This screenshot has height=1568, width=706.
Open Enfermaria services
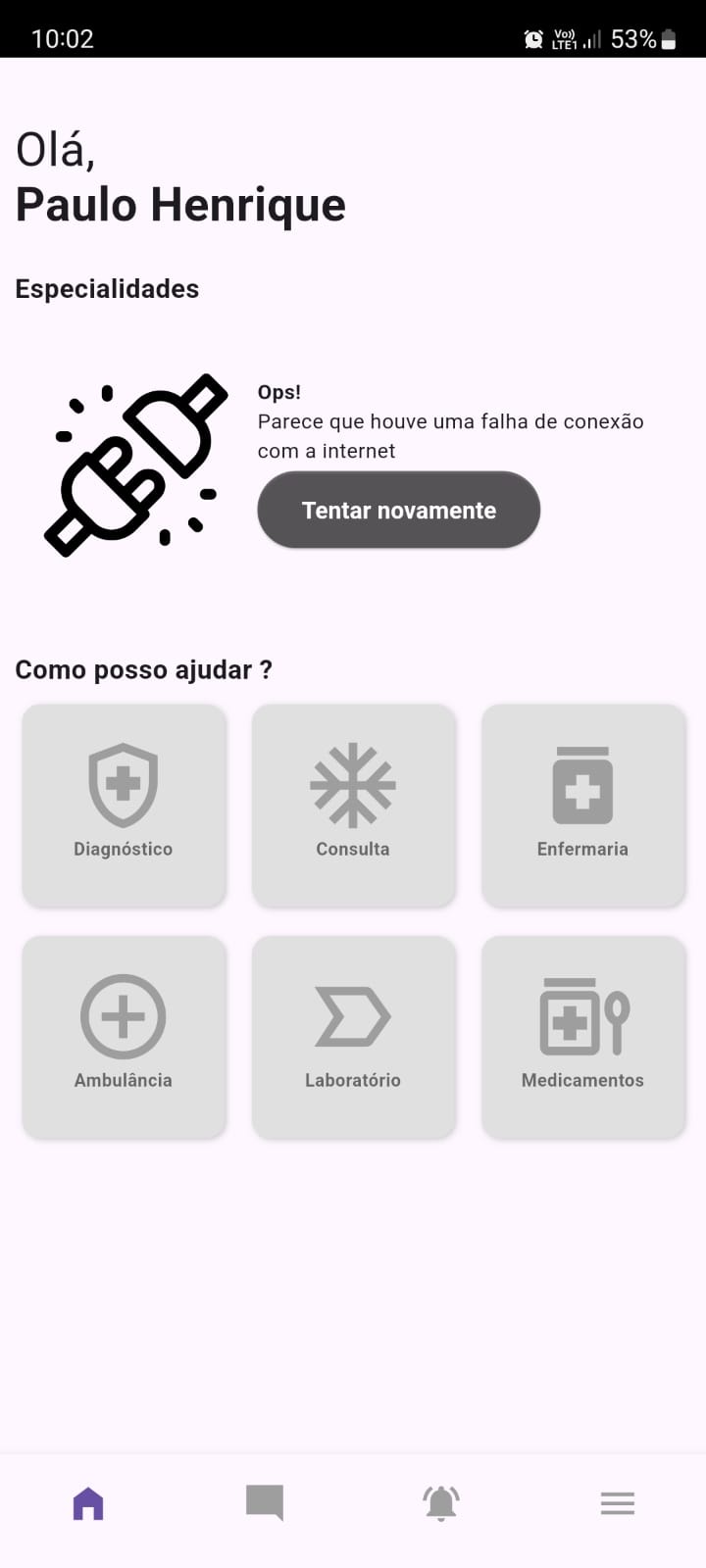pos(582,805)
